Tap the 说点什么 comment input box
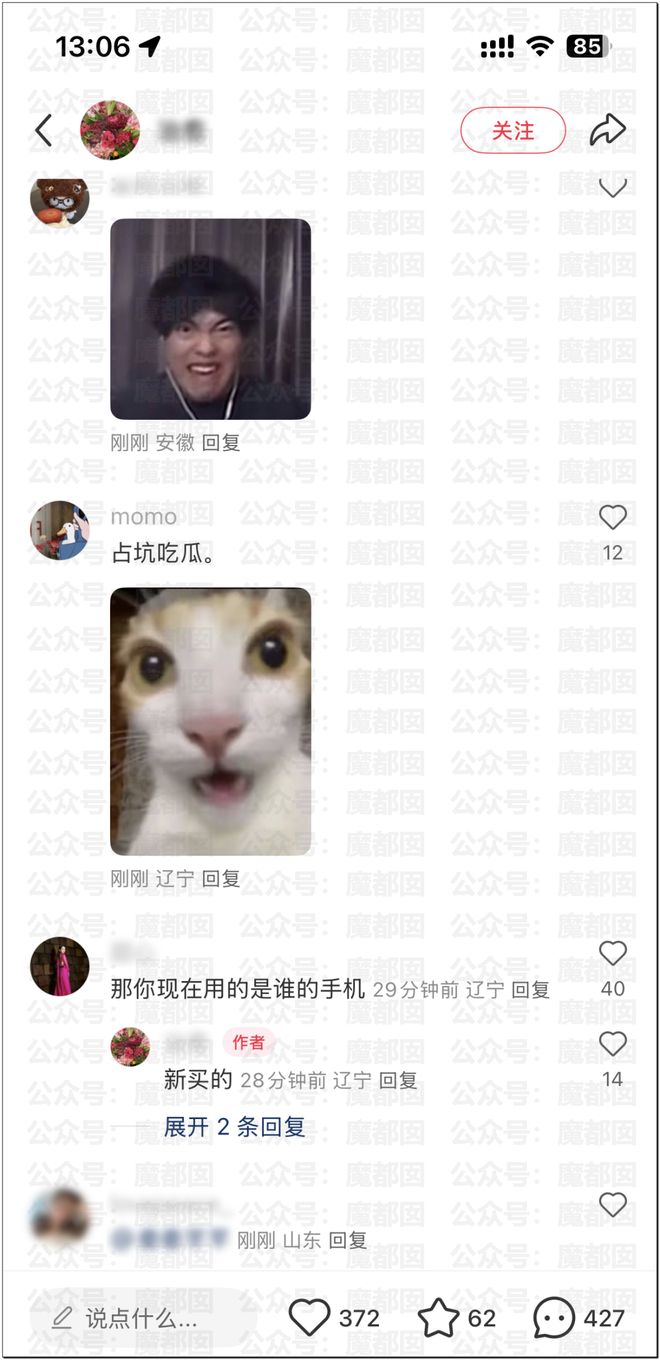The height and width of the screenshot is (1360, 660). (x=140, y=1319)
